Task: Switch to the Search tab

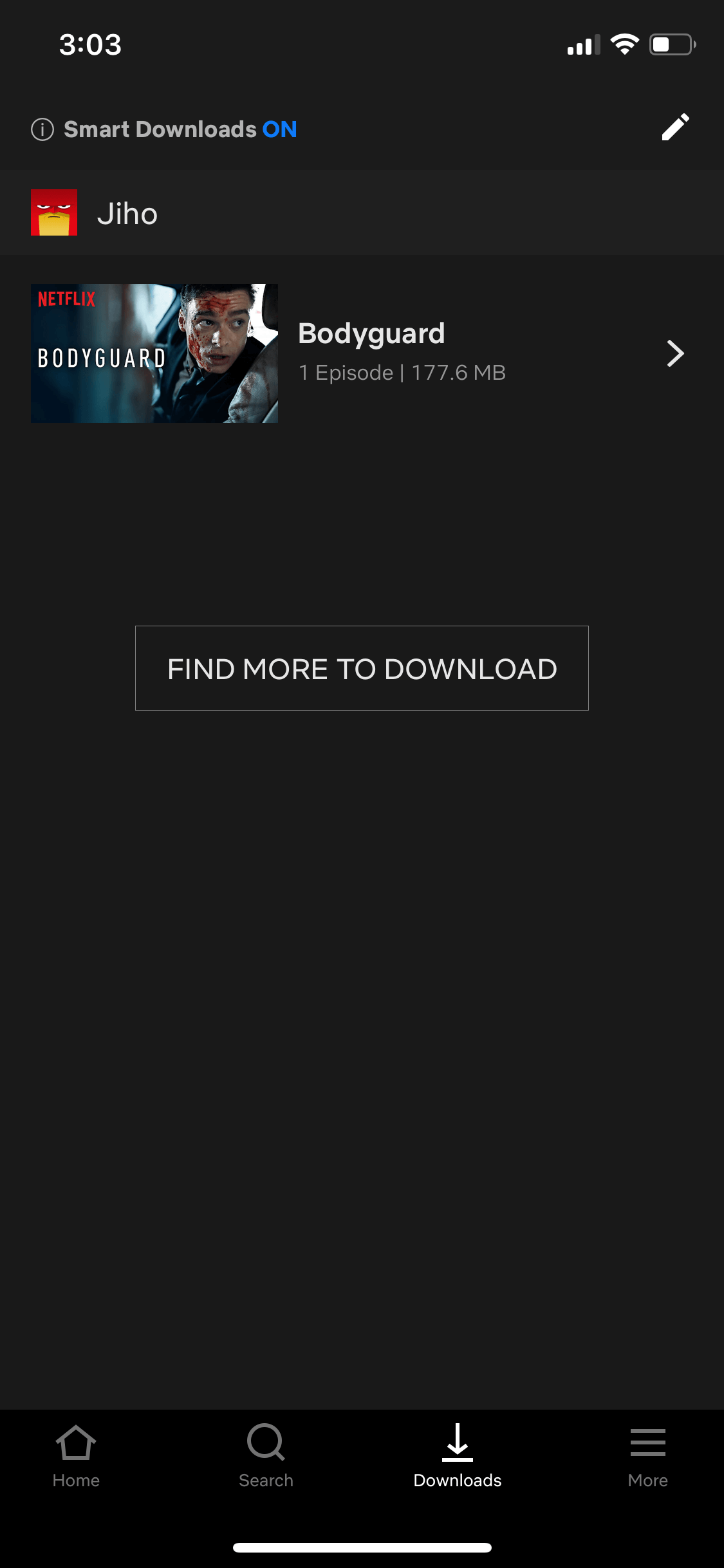Action: 266,1456
